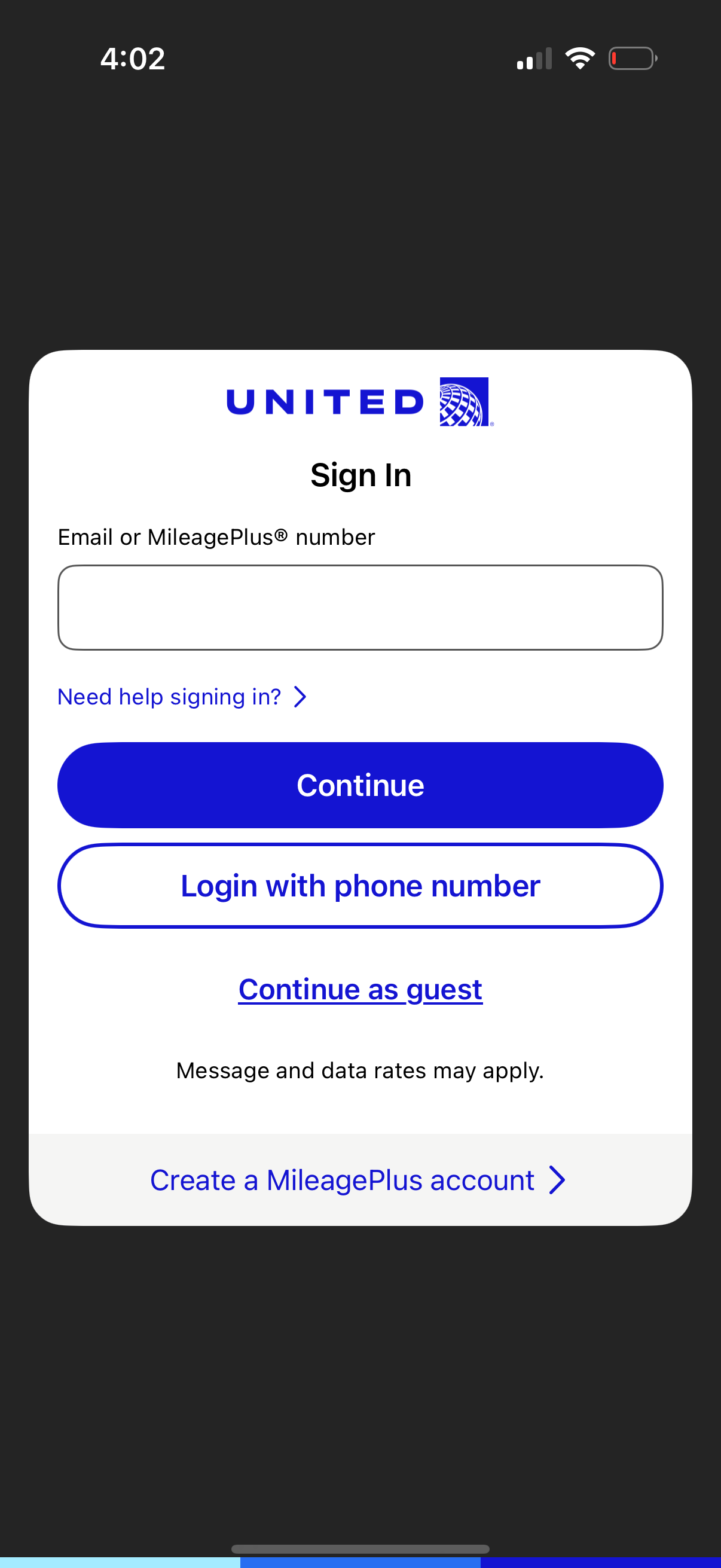
Task: Click the Email or MileagePlus number input field
Action: [x=360, y=607]
